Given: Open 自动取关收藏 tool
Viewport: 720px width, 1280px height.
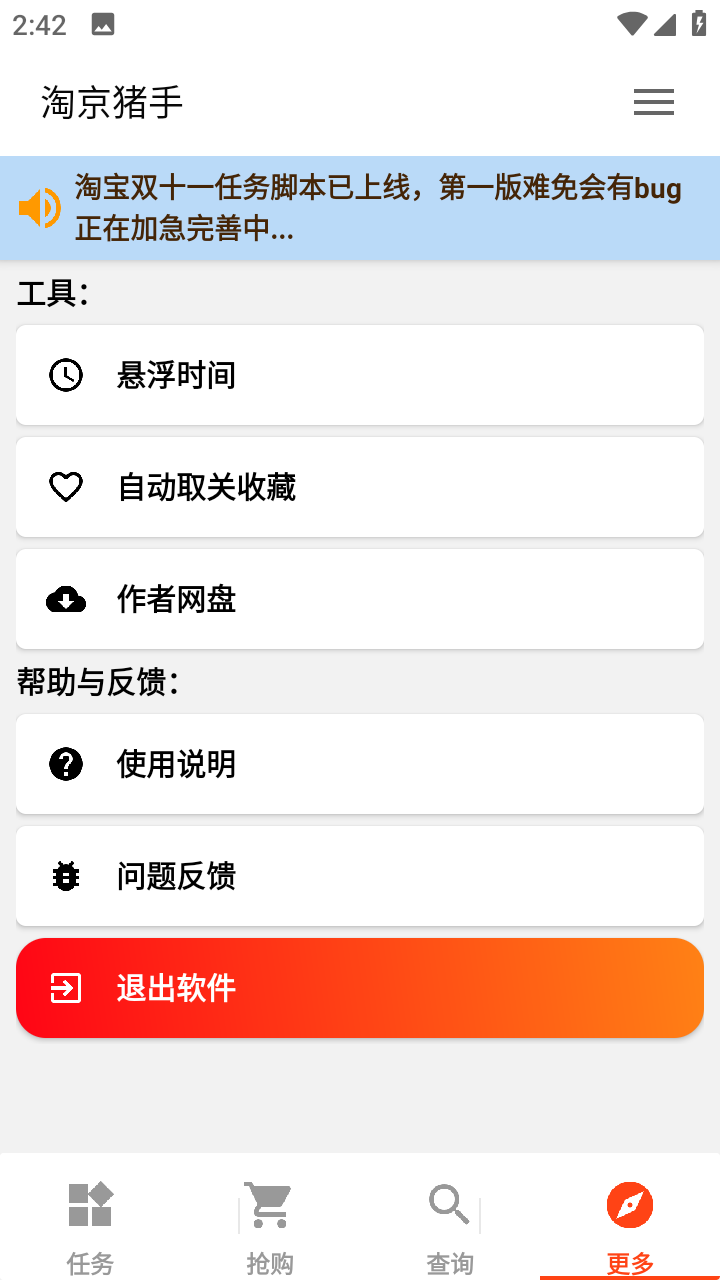Looking at the screenshot, I should pos(360,487).
